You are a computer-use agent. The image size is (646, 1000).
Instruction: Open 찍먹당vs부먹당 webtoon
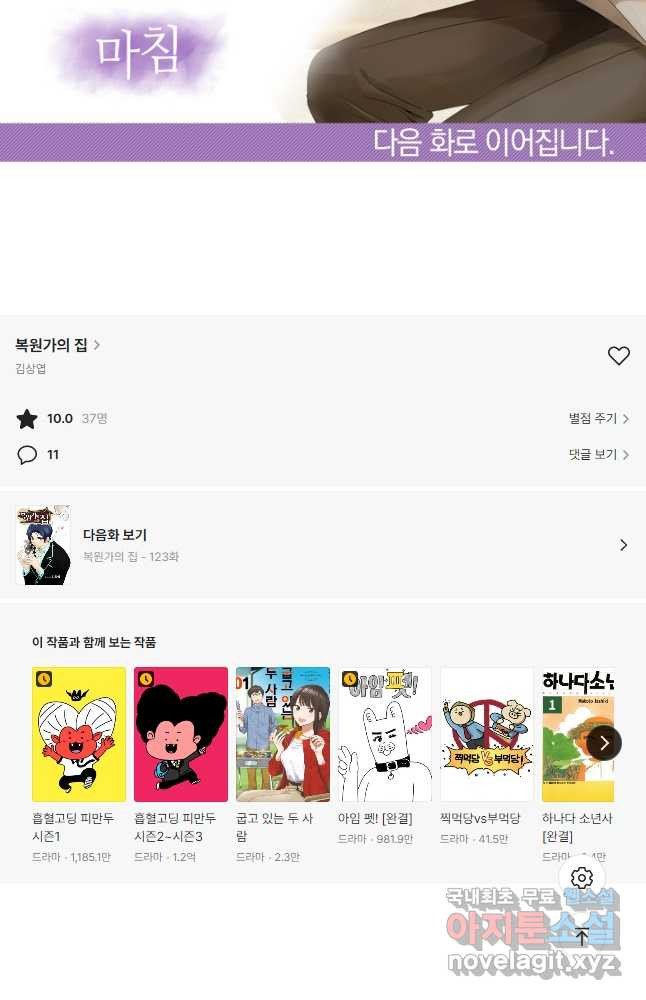click(x=487, y=734)
